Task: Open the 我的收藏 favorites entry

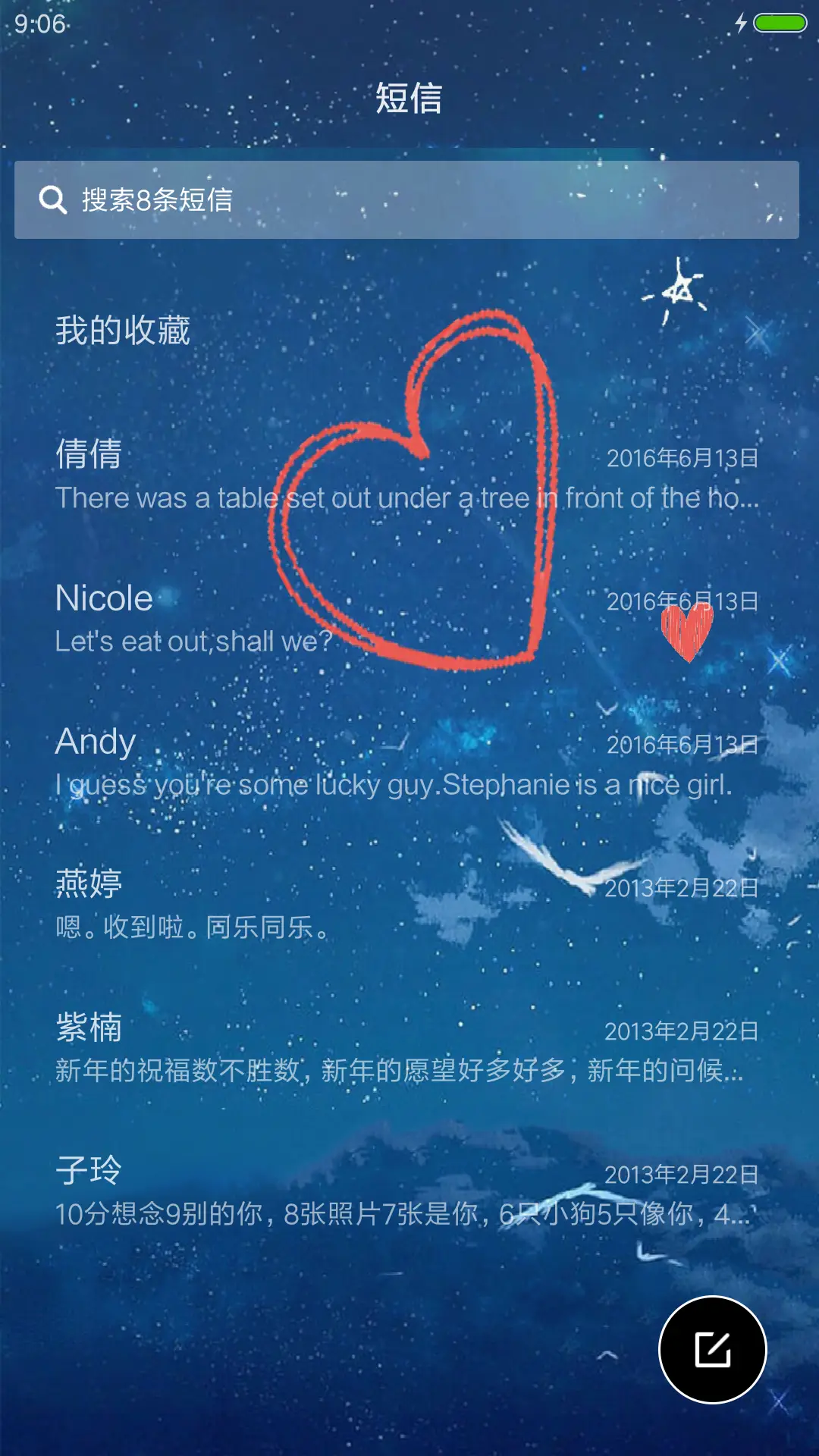Action: (x=123, y=328)
